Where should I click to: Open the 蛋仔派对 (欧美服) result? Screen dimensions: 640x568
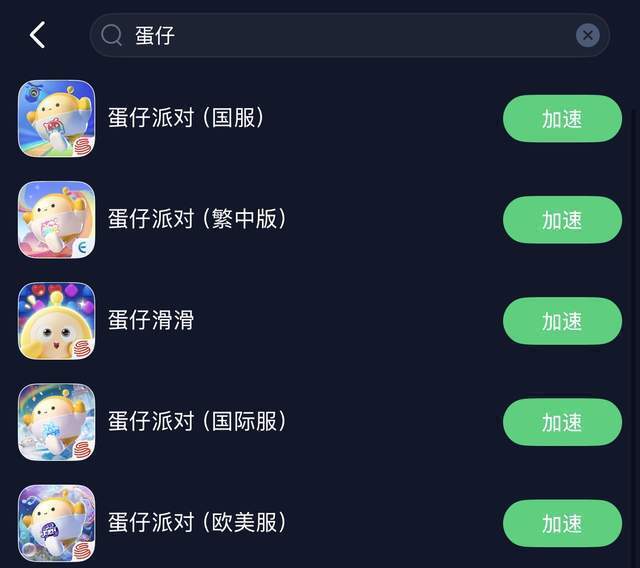(197, 523)
